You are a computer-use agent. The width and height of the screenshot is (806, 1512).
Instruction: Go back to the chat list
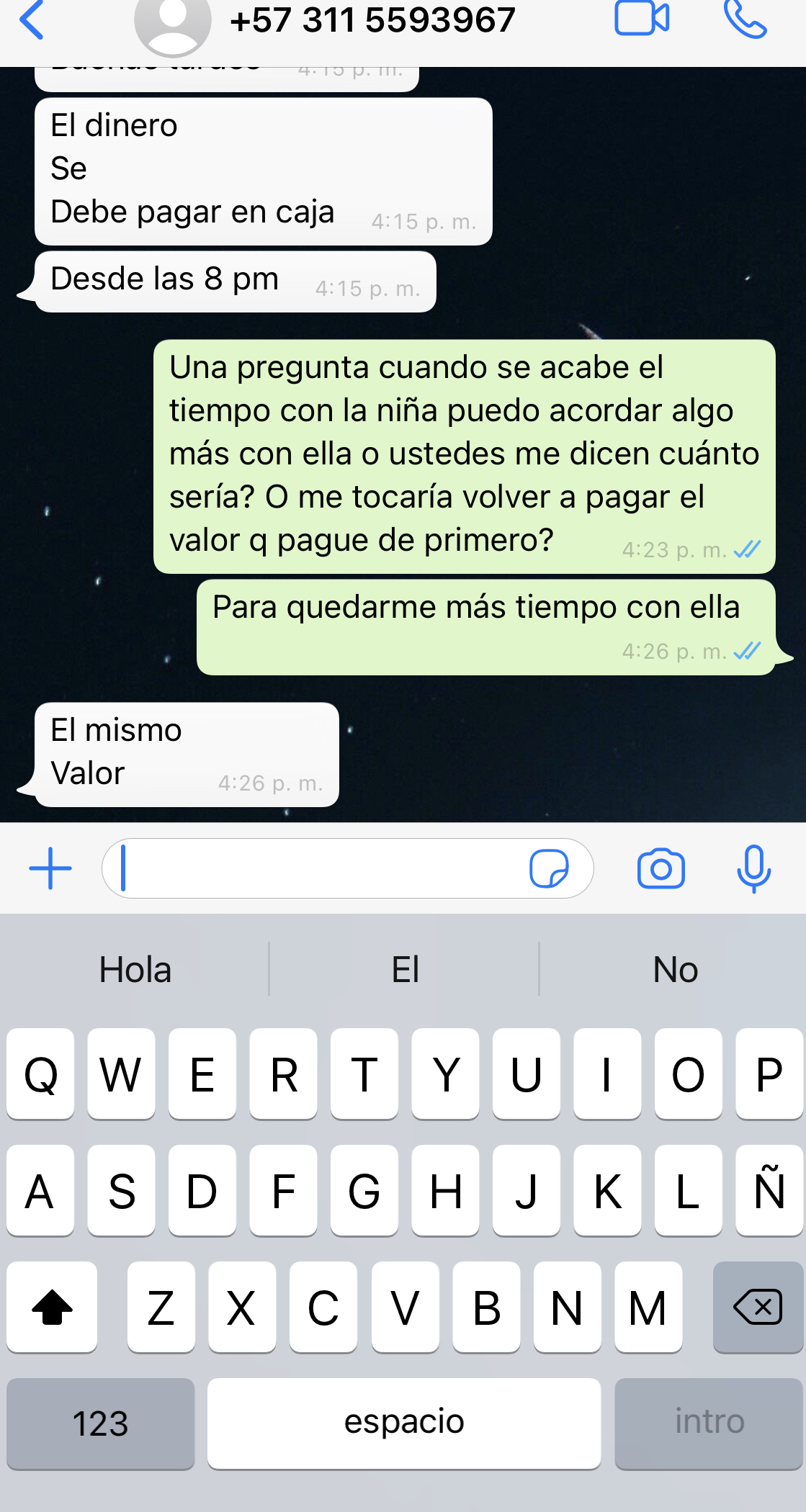(x=32, y=20)
